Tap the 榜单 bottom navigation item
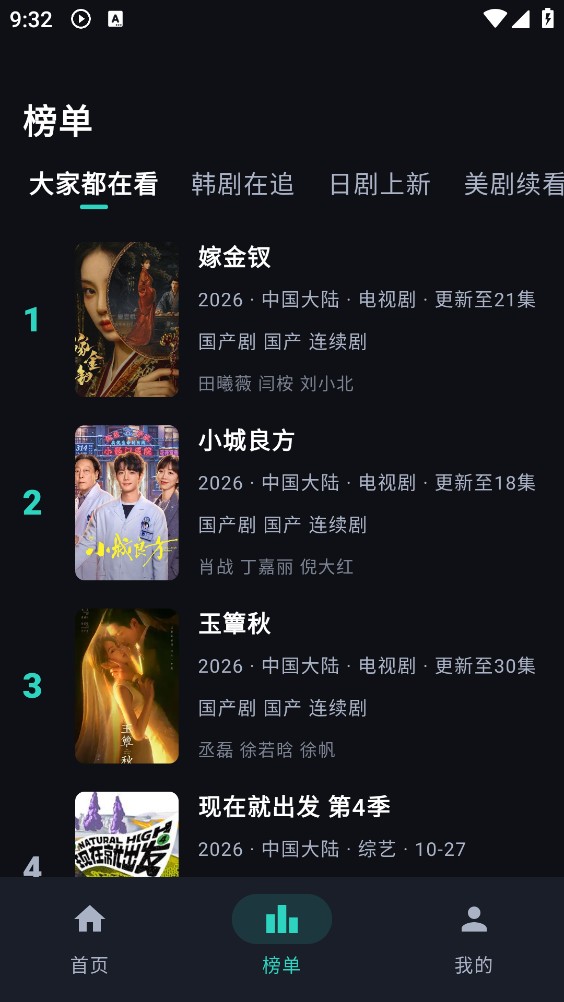 [x=282, y=939]
